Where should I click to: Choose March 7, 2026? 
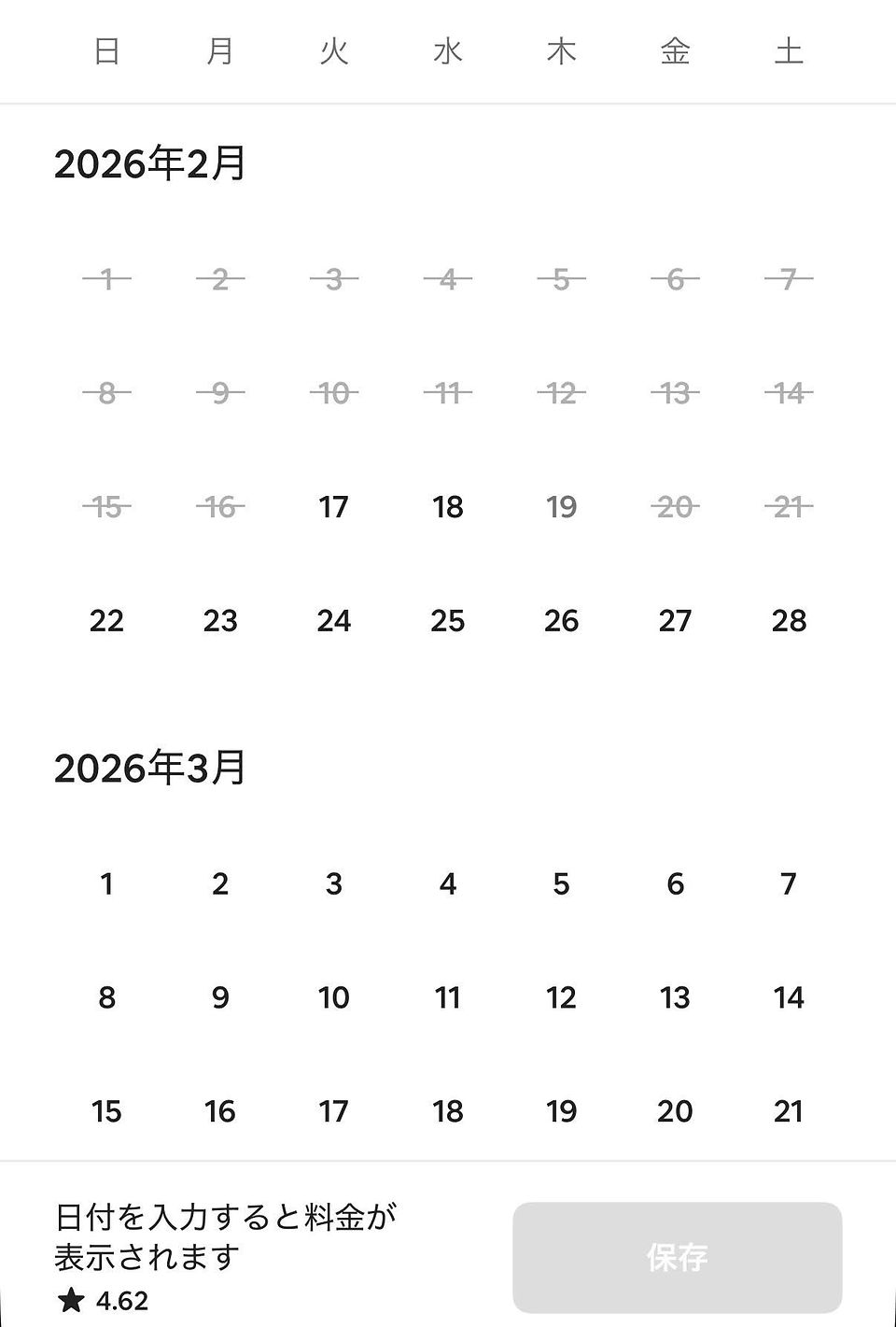(x=789, y=883)
